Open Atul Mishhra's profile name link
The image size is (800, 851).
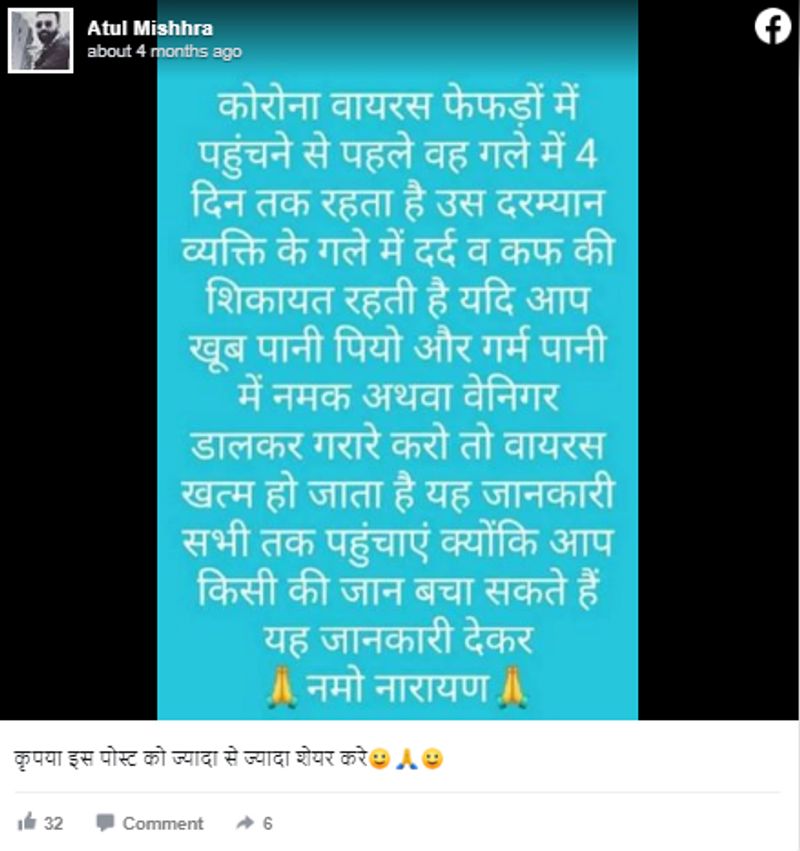(149, 28)
